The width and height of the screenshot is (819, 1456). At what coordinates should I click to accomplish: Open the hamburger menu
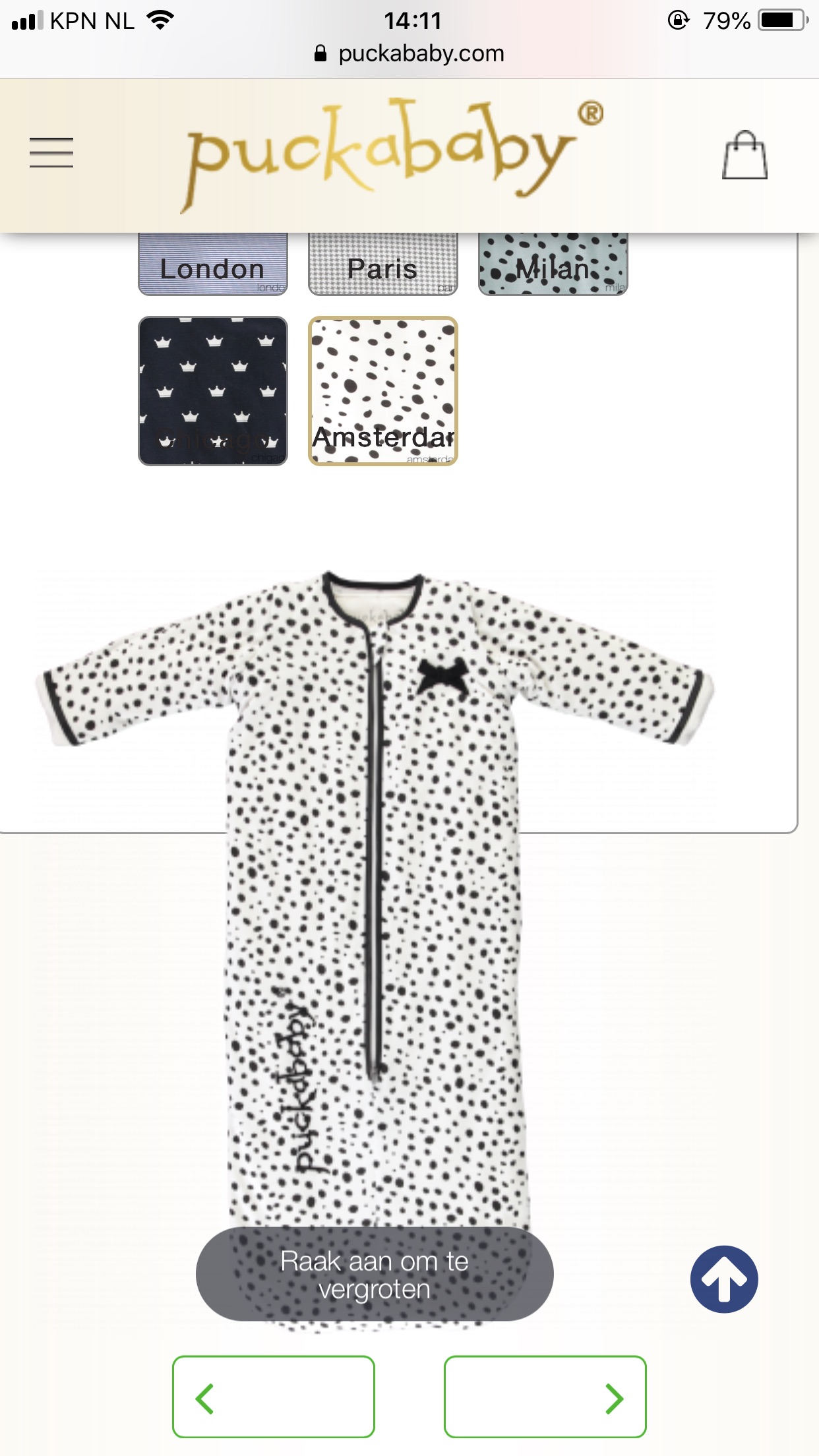tap(51, 152)
